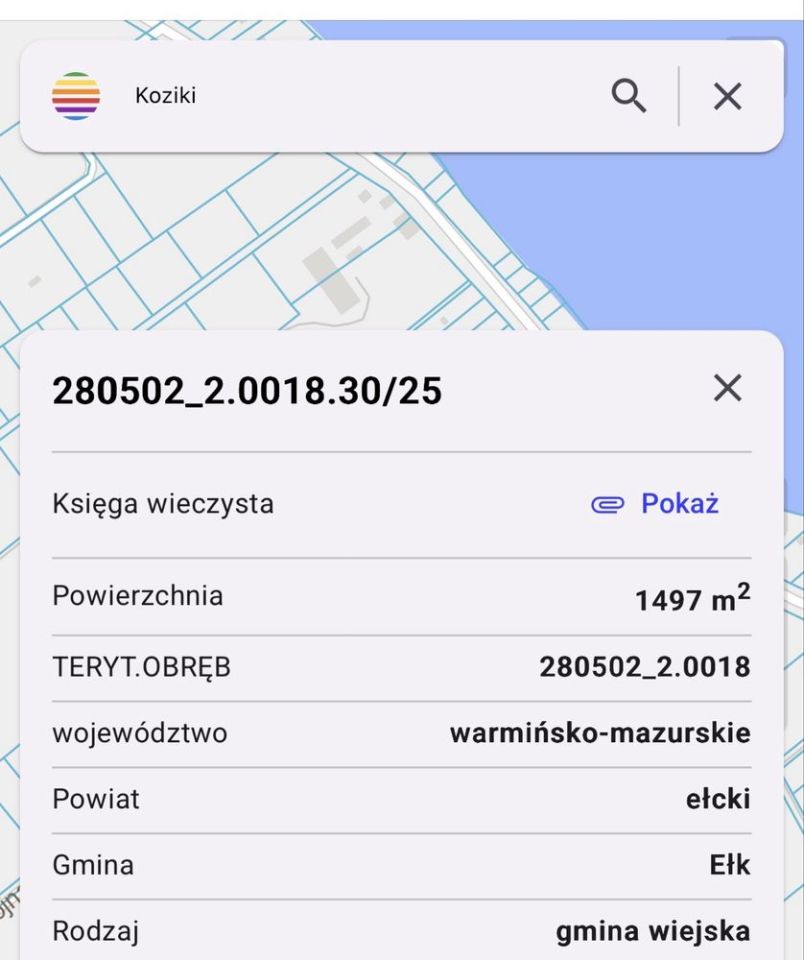Open the Pokaż land register link
Image resolution: width=804 pixels, height=960 pixels.
coord(680,505)
